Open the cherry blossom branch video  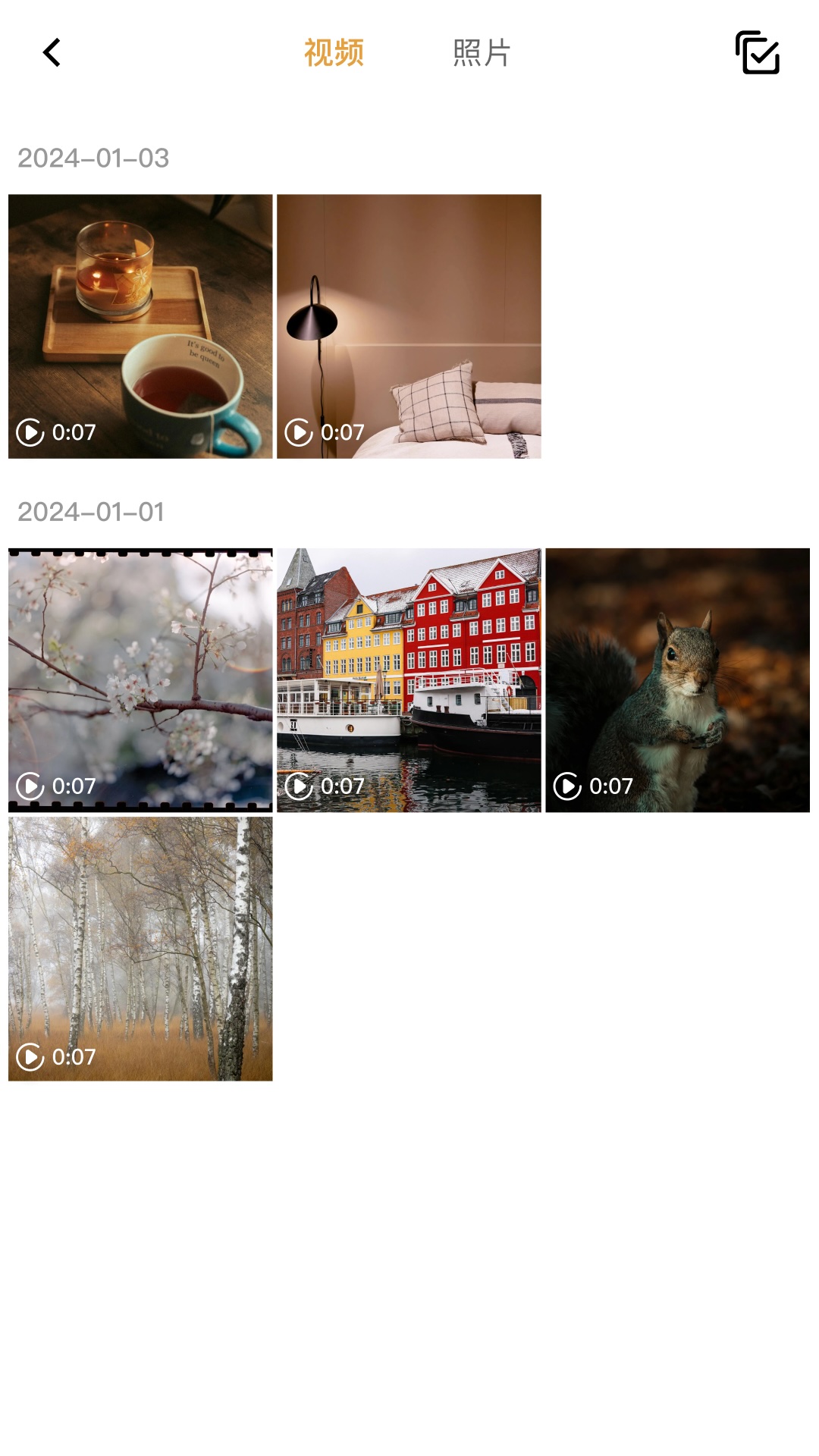click(140, 680)
